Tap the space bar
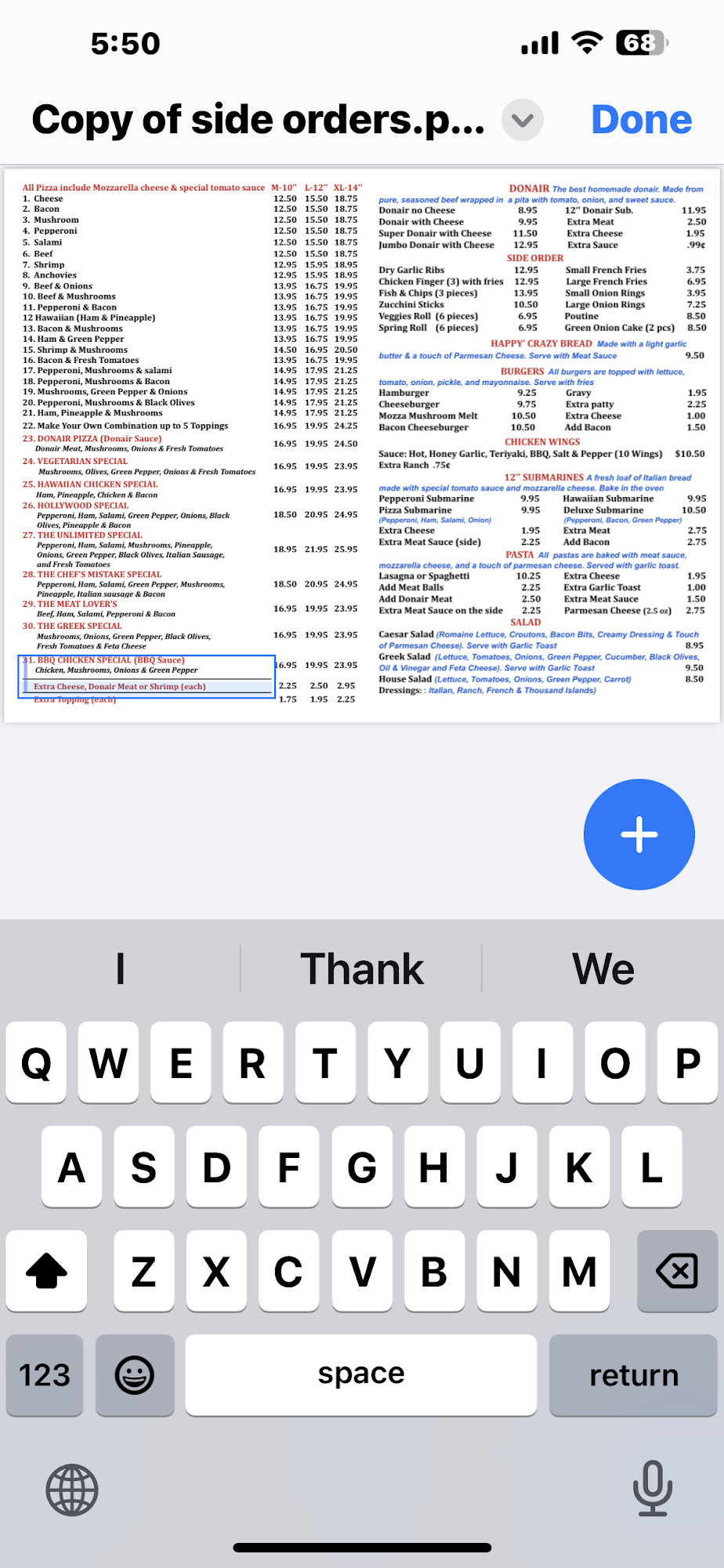This screenshot has height=1568, width=724. (x=361, y=1375)
